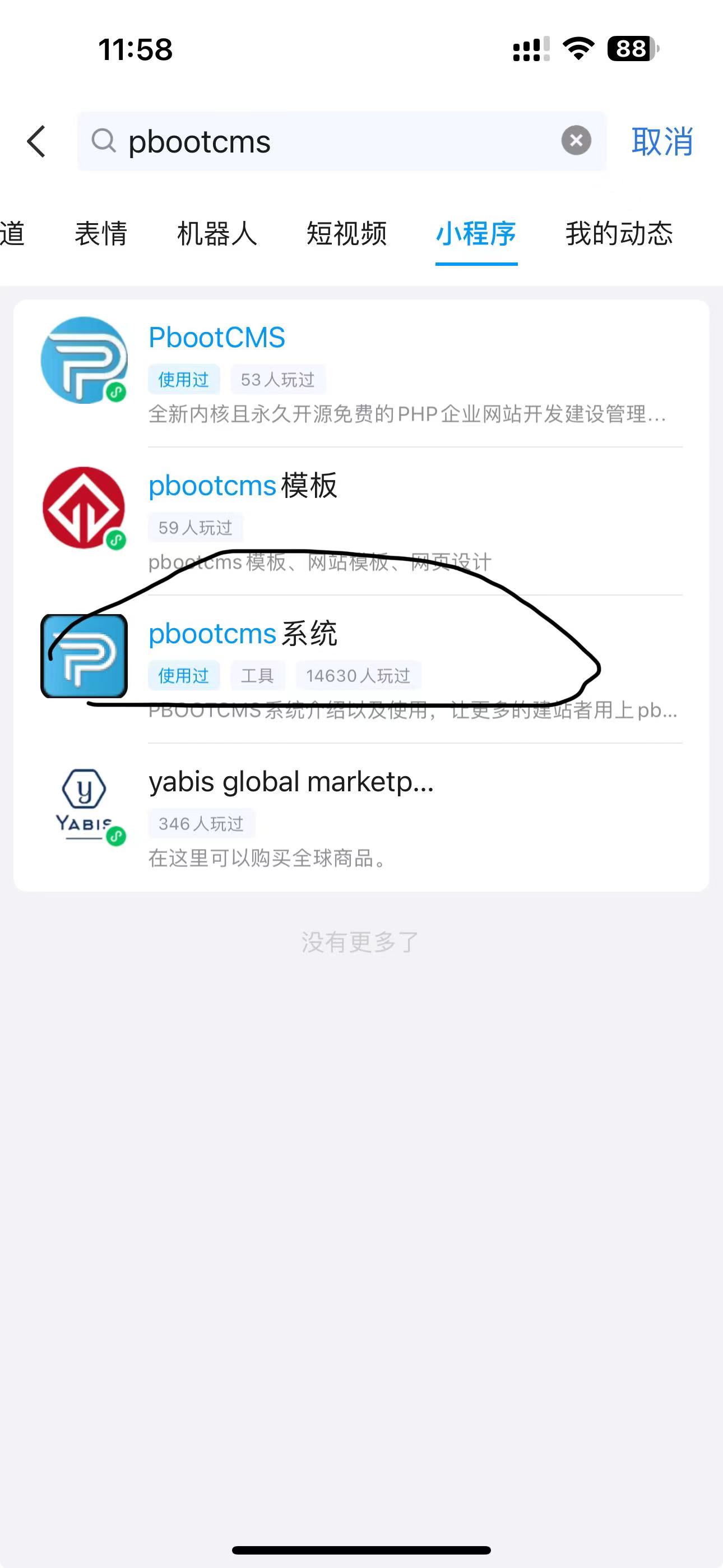Open the yabis global marketplace result

[365, 818]
